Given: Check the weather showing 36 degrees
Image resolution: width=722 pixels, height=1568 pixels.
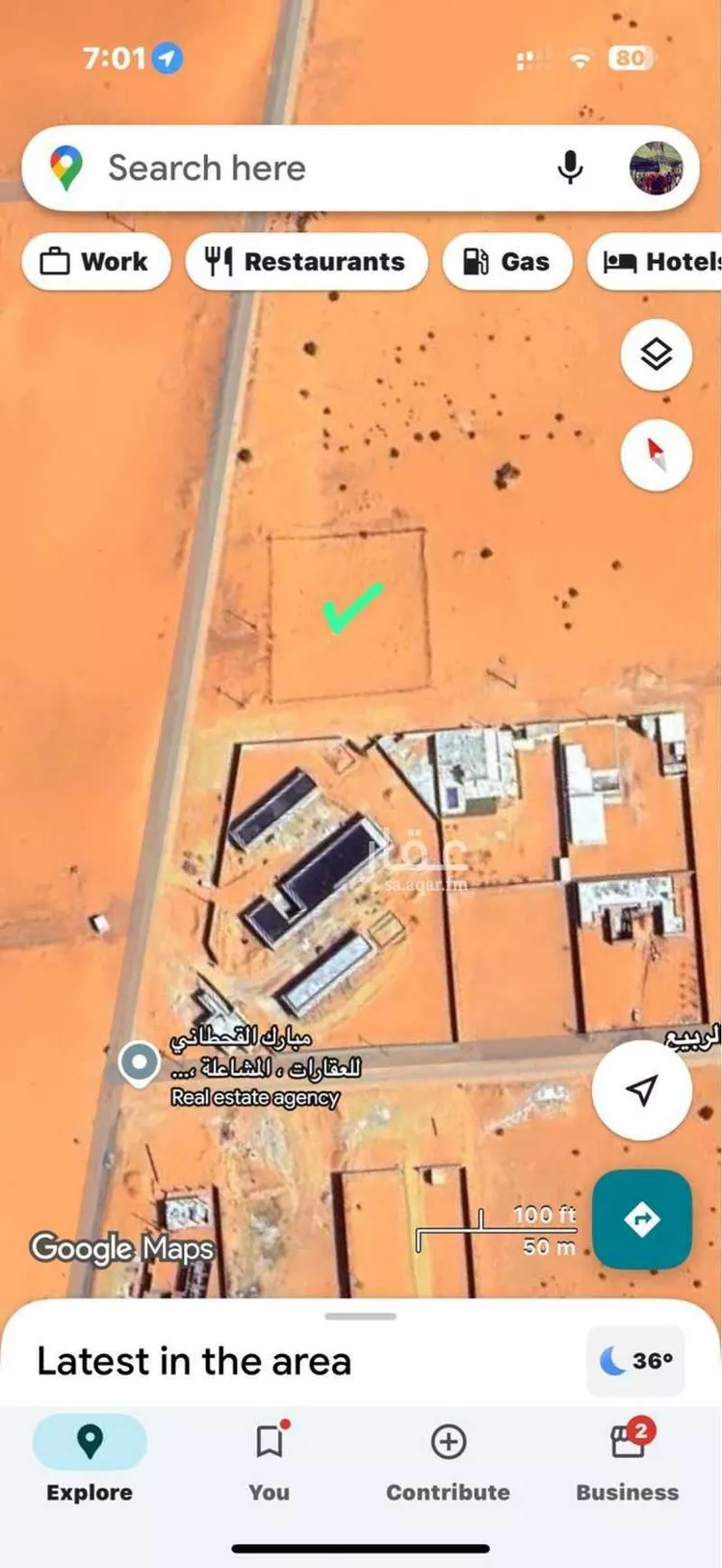Looking at the screenshot, I should [x=635, y=1360].
